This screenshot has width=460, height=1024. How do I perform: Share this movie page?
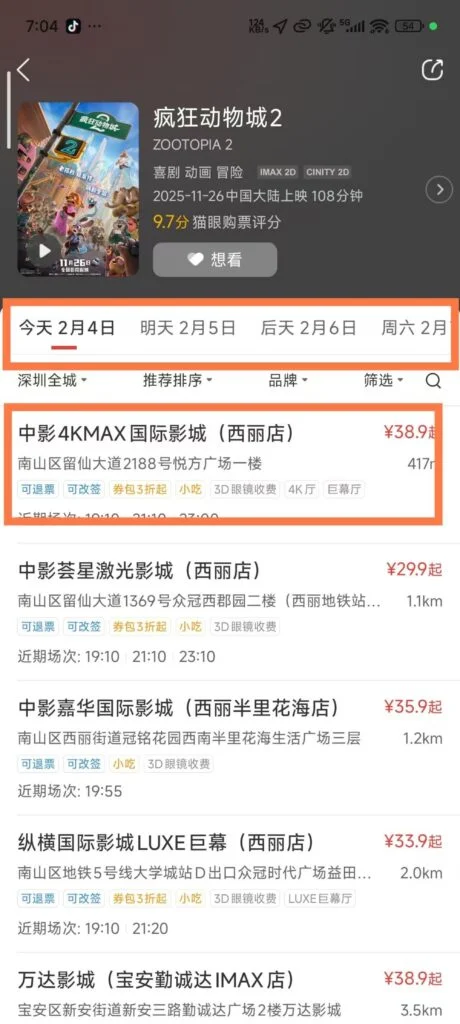(x=432, y=70)
